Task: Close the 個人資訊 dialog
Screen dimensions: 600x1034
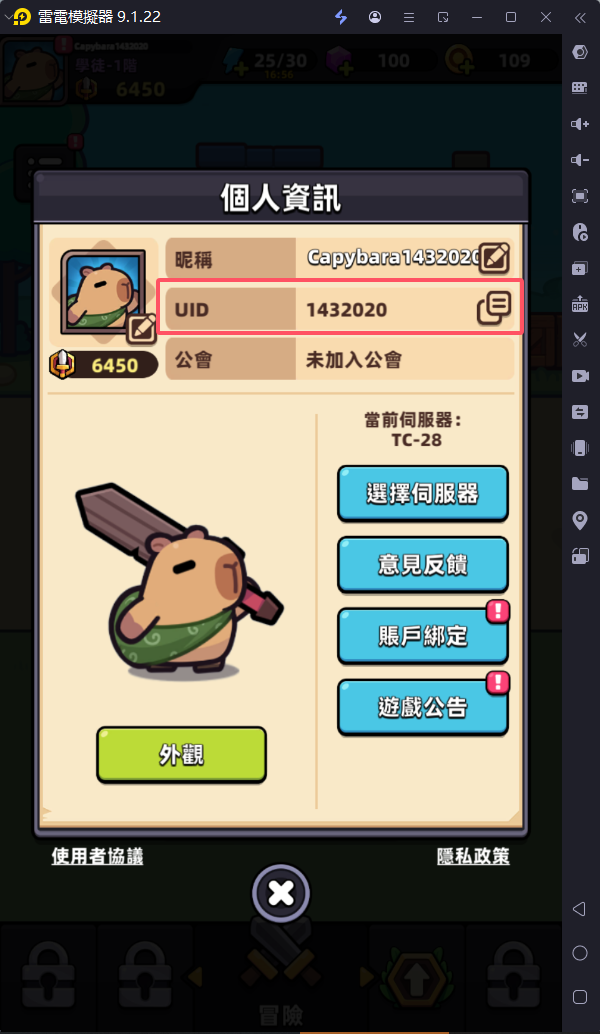Action: point(281,893)
